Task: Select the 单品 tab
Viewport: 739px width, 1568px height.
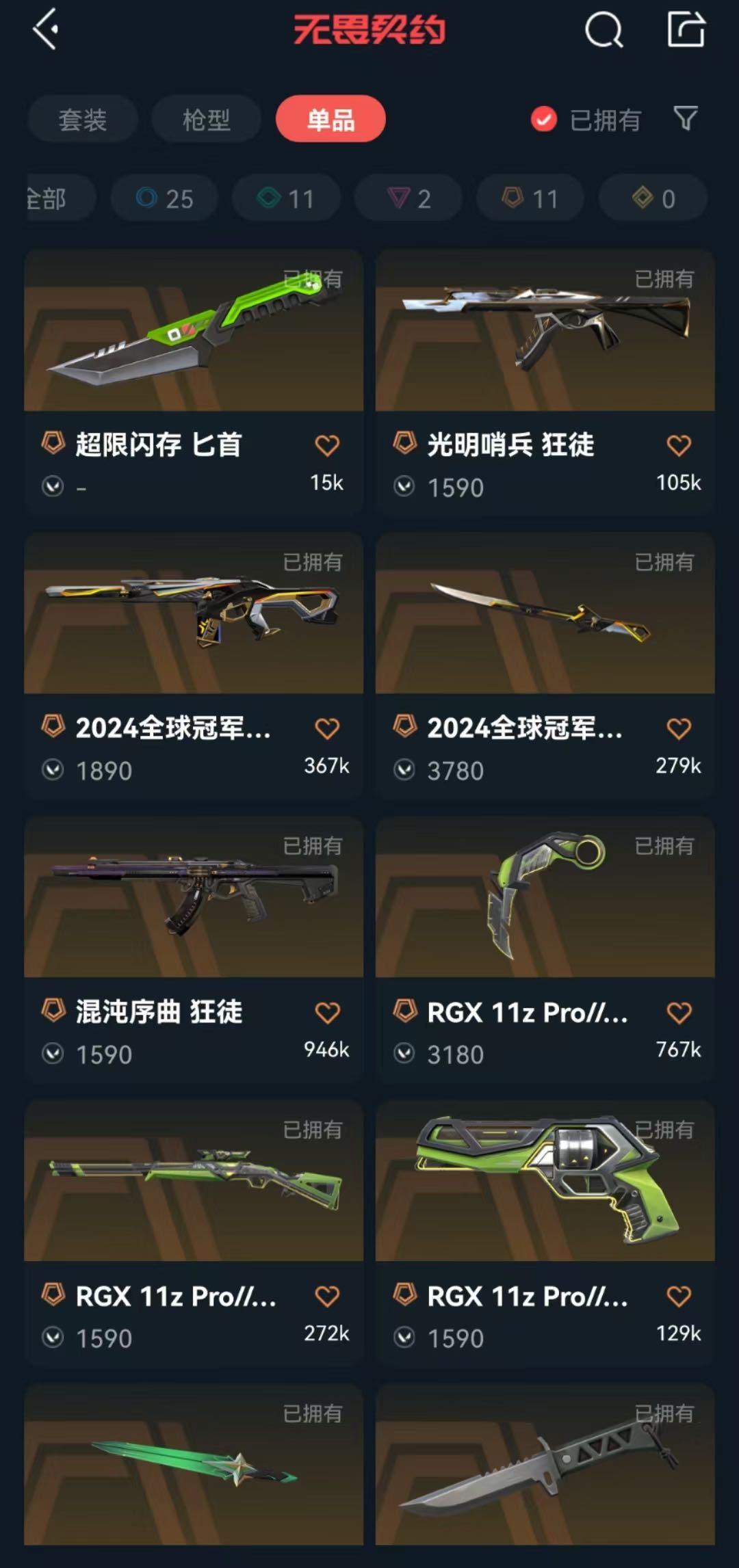Action: pyautogui.click(x=330, y=120)
